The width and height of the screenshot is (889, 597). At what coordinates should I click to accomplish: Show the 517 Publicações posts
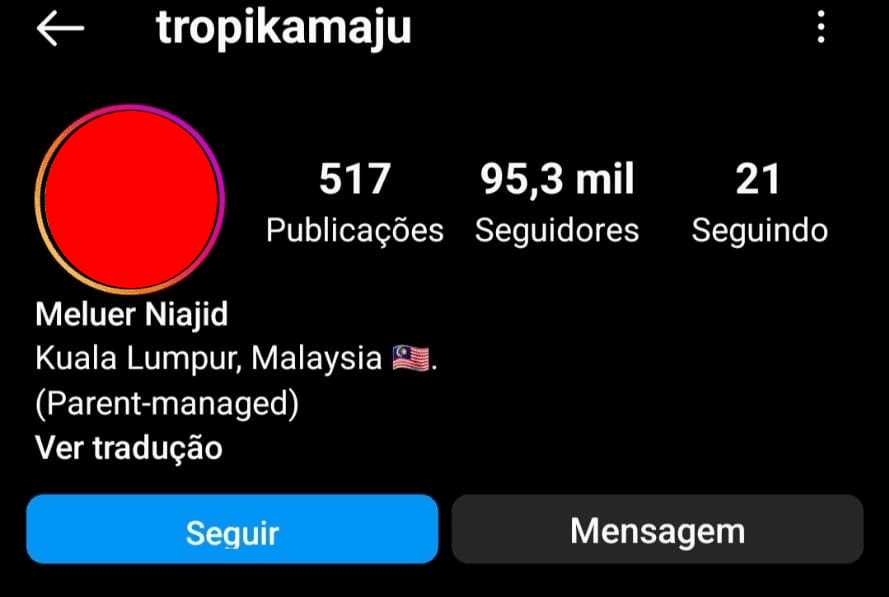pyautogui.click(x=354, y=204)
